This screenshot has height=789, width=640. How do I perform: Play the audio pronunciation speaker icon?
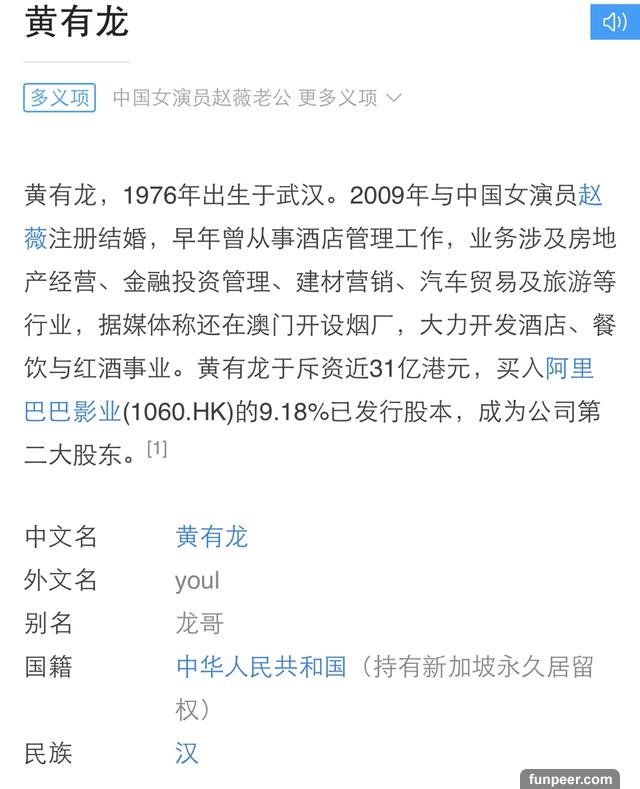tap(613, 21)
